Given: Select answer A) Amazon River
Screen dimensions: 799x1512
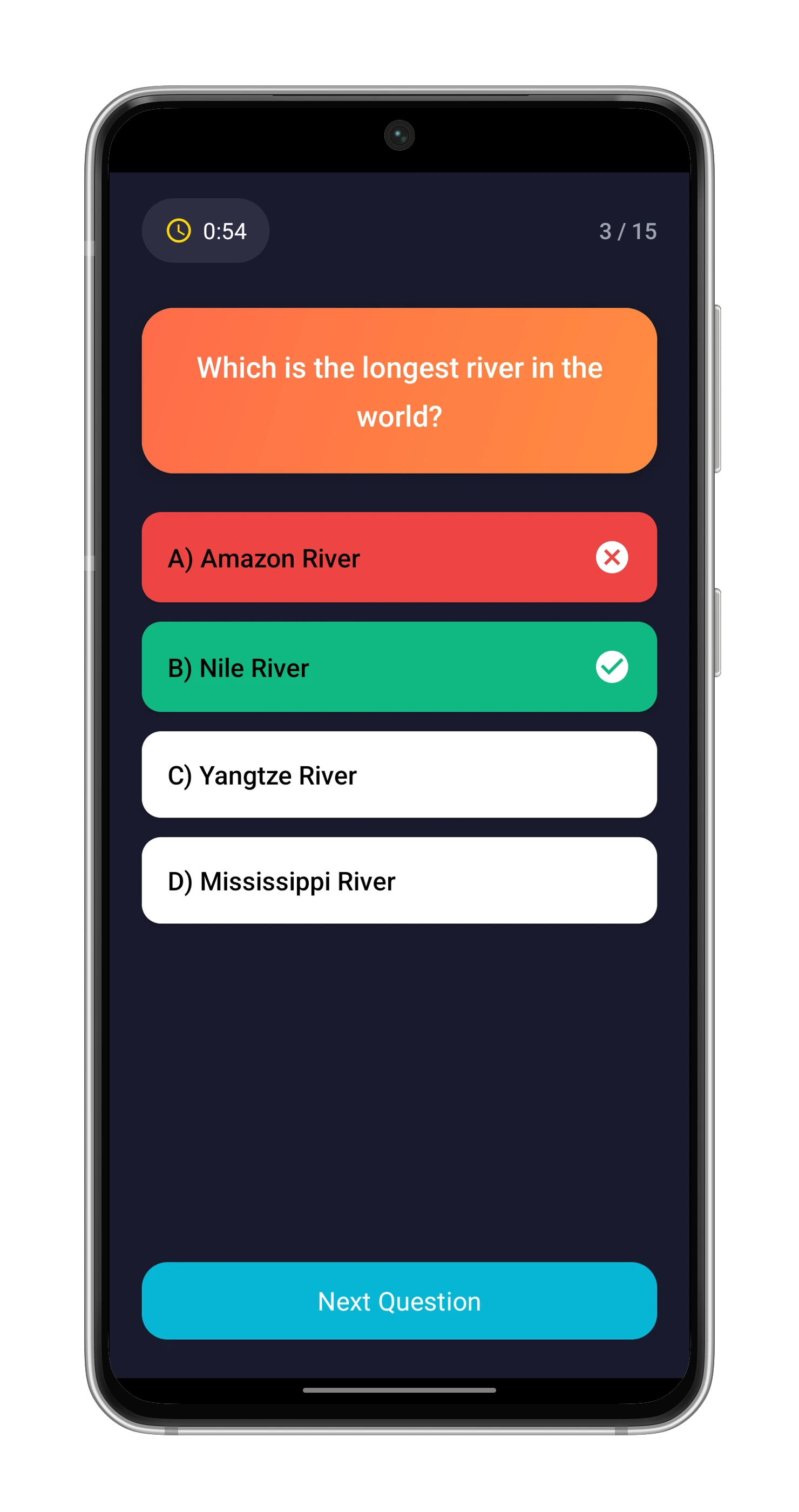Looking at the screenshot, I should click(399, 557).
